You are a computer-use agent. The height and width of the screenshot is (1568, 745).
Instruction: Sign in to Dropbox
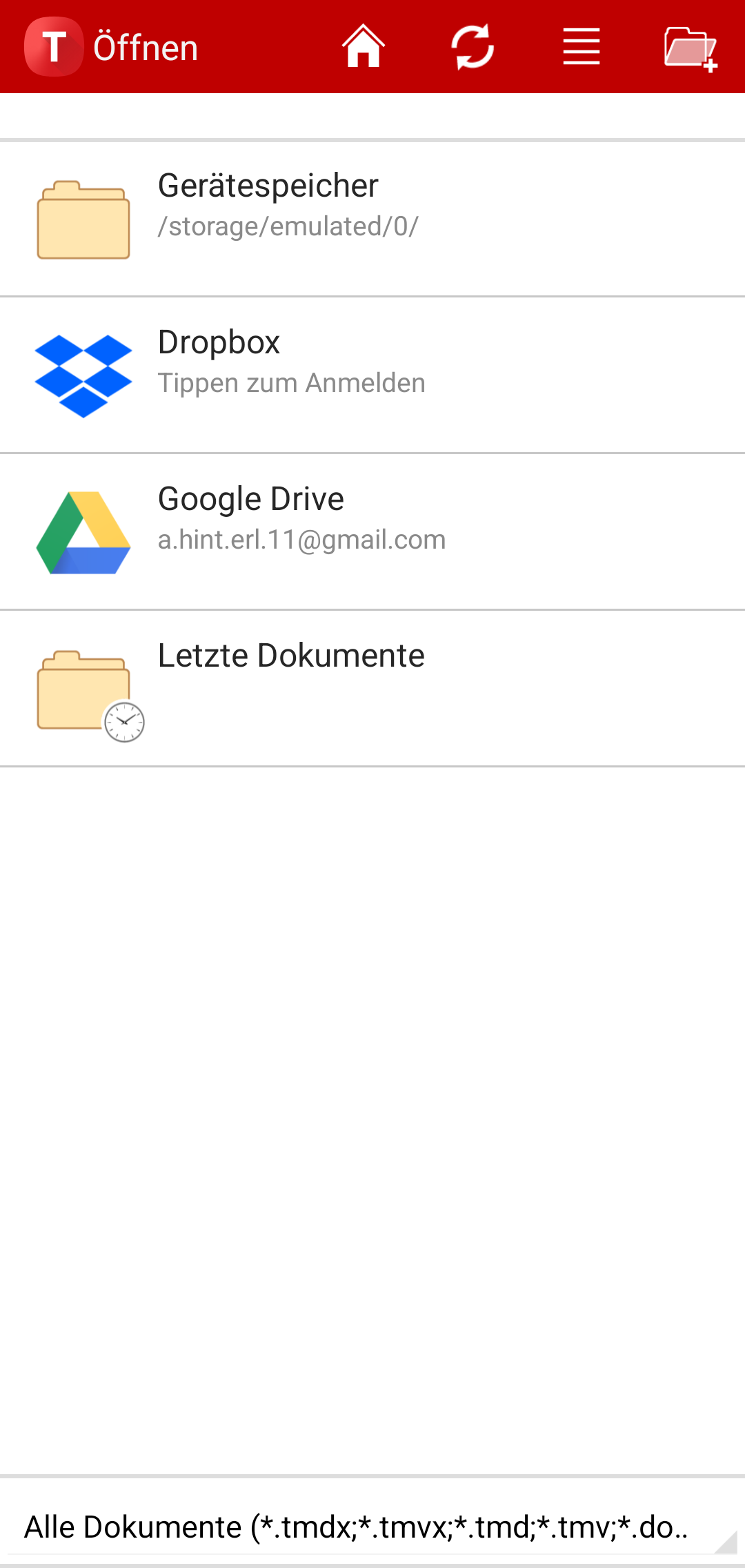pos(372,375)
